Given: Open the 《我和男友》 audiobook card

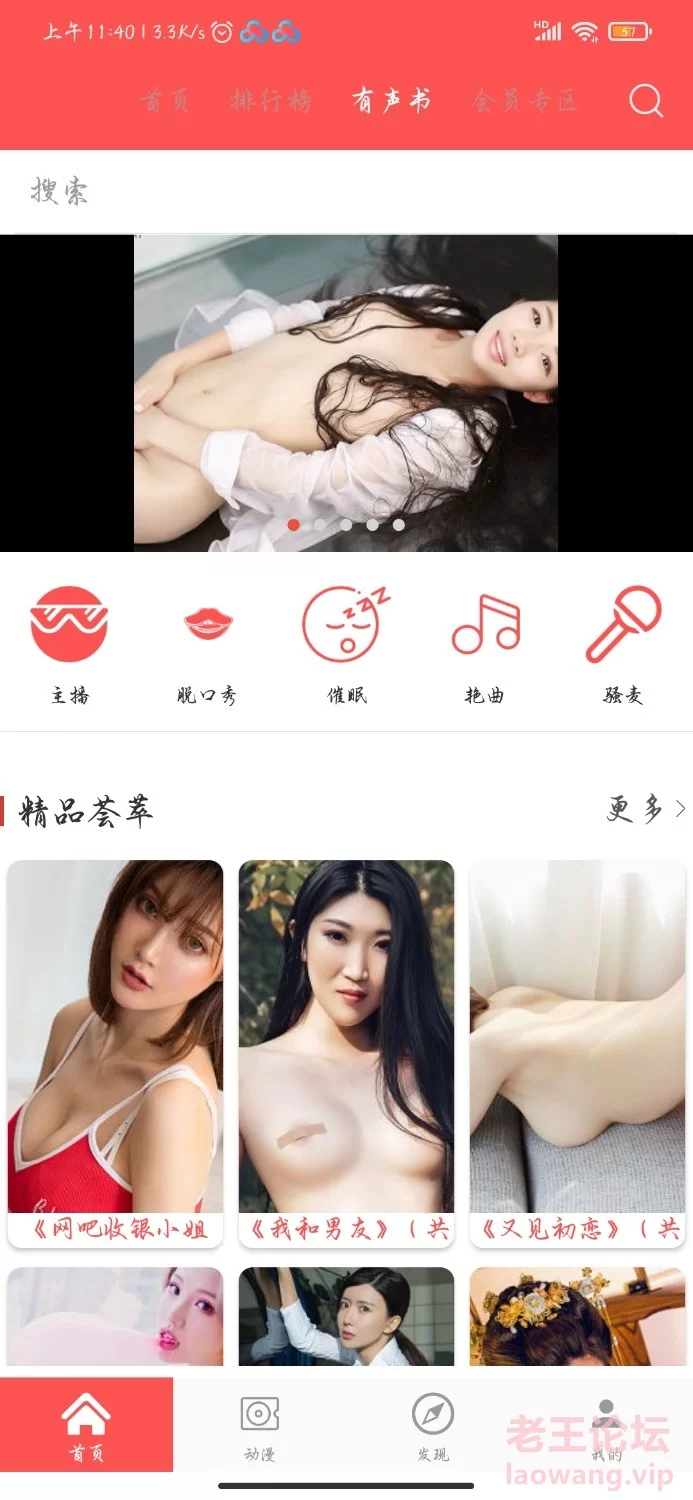Looking at the screenshot, I should [x=346, y=1054].
